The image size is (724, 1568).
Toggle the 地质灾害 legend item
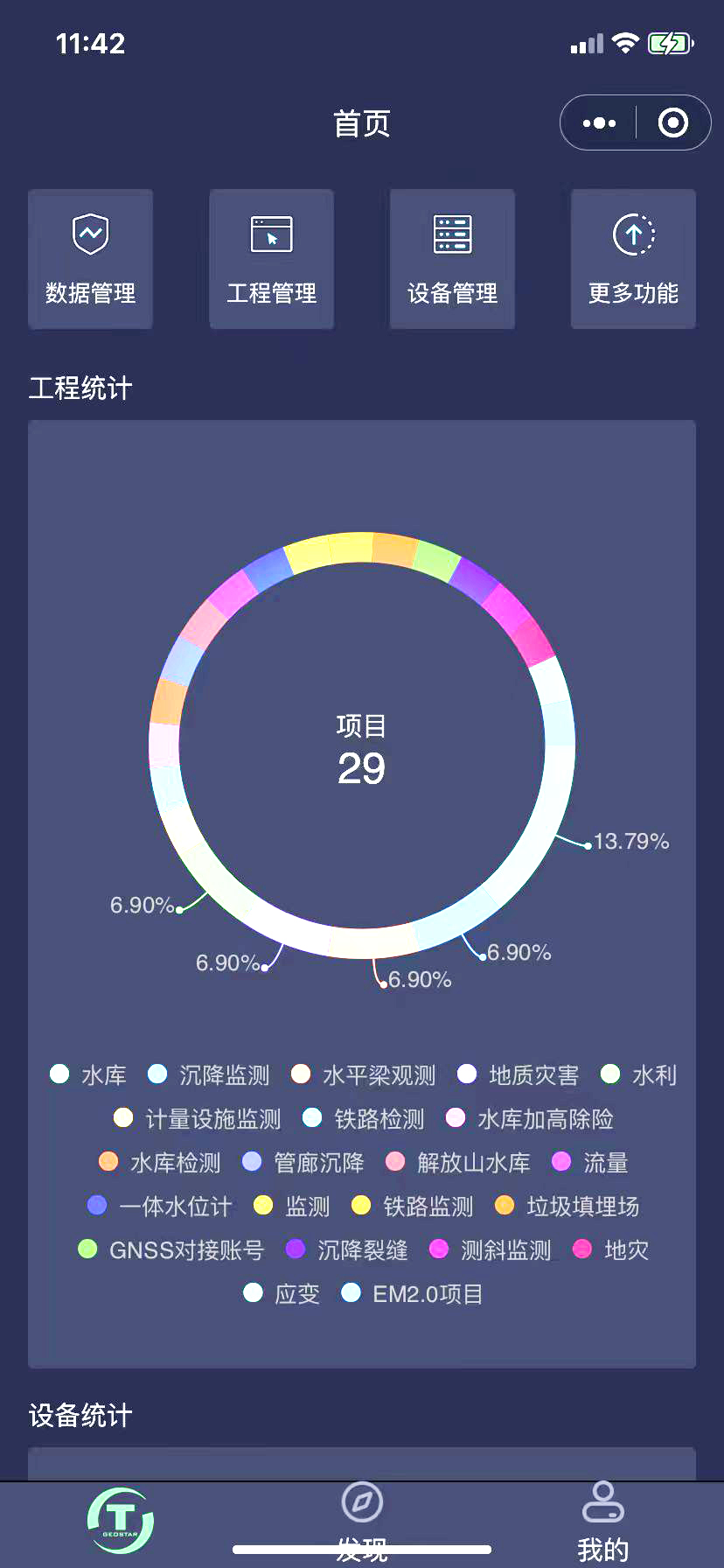(x=518, y=1075)
